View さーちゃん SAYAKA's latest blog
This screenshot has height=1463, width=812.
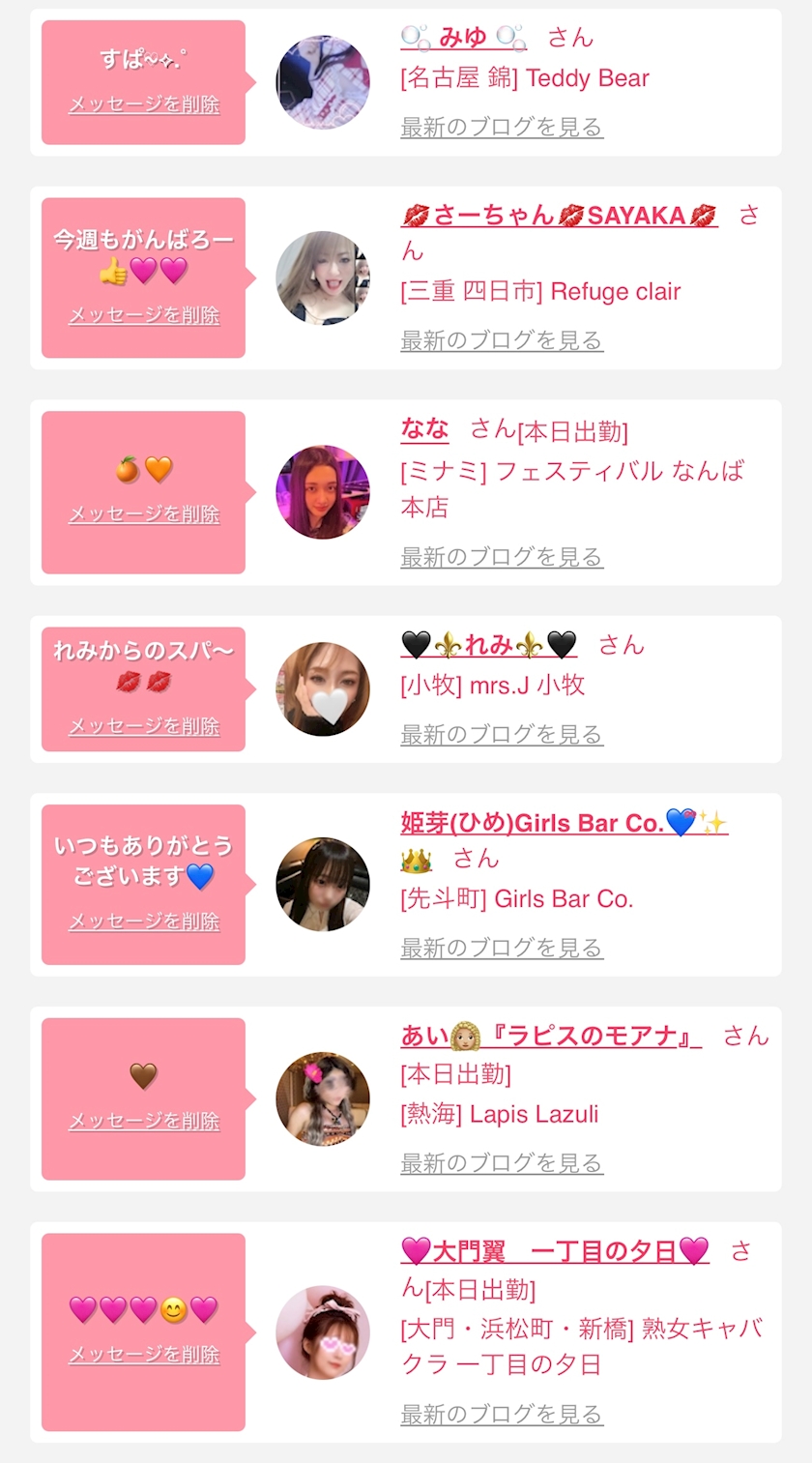502,340
